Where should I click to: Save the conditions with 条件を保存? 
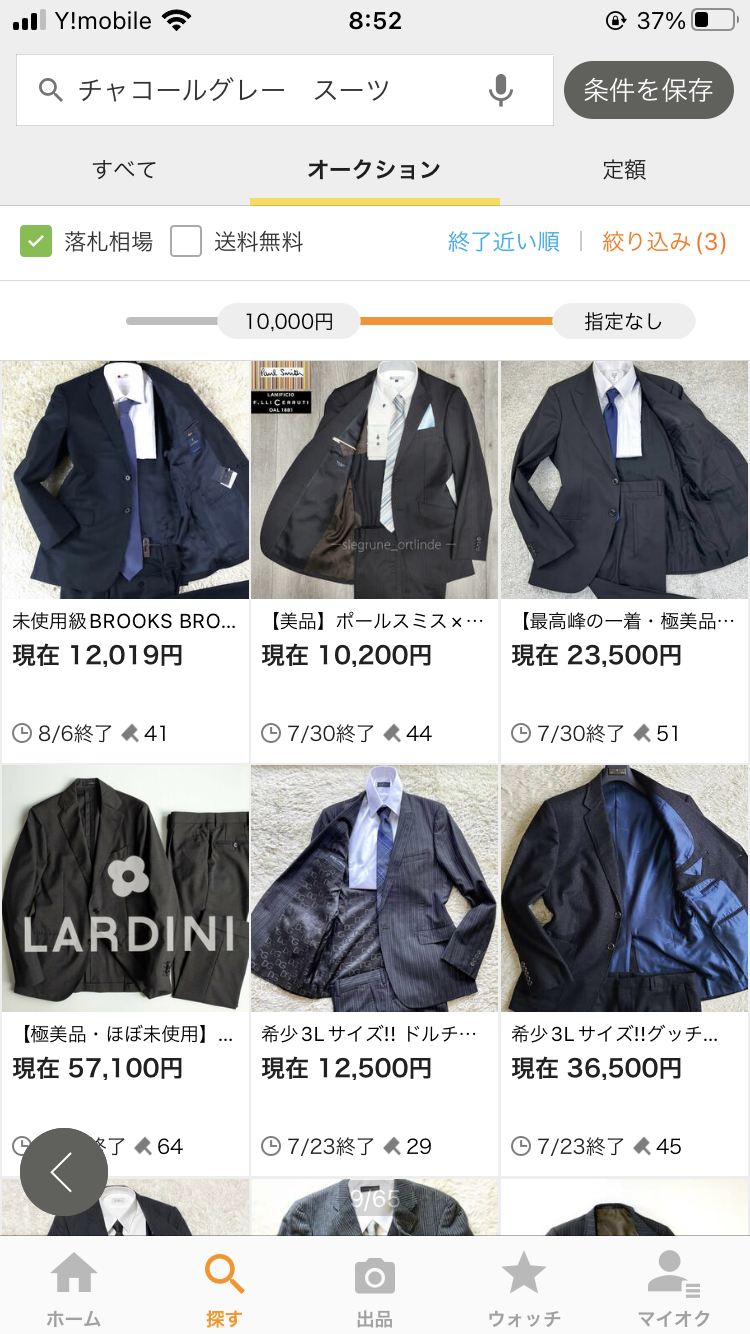coord(648,90)
